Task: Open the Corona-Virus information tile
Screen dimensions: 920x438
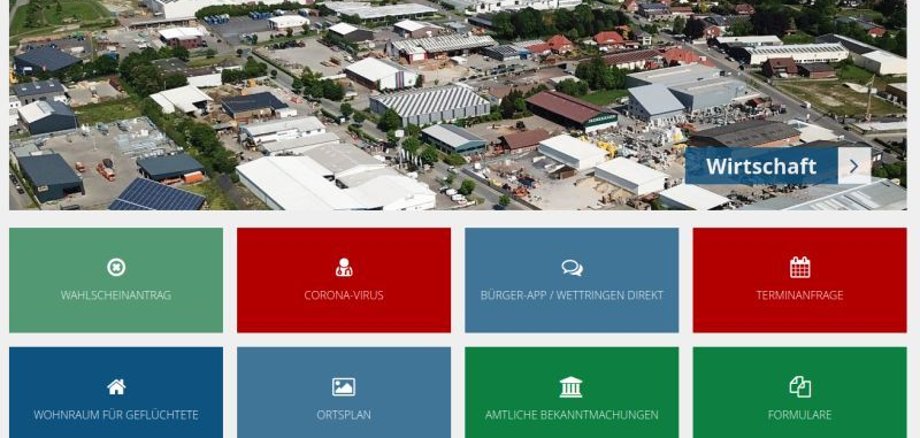Action: (x=344, y=280)
